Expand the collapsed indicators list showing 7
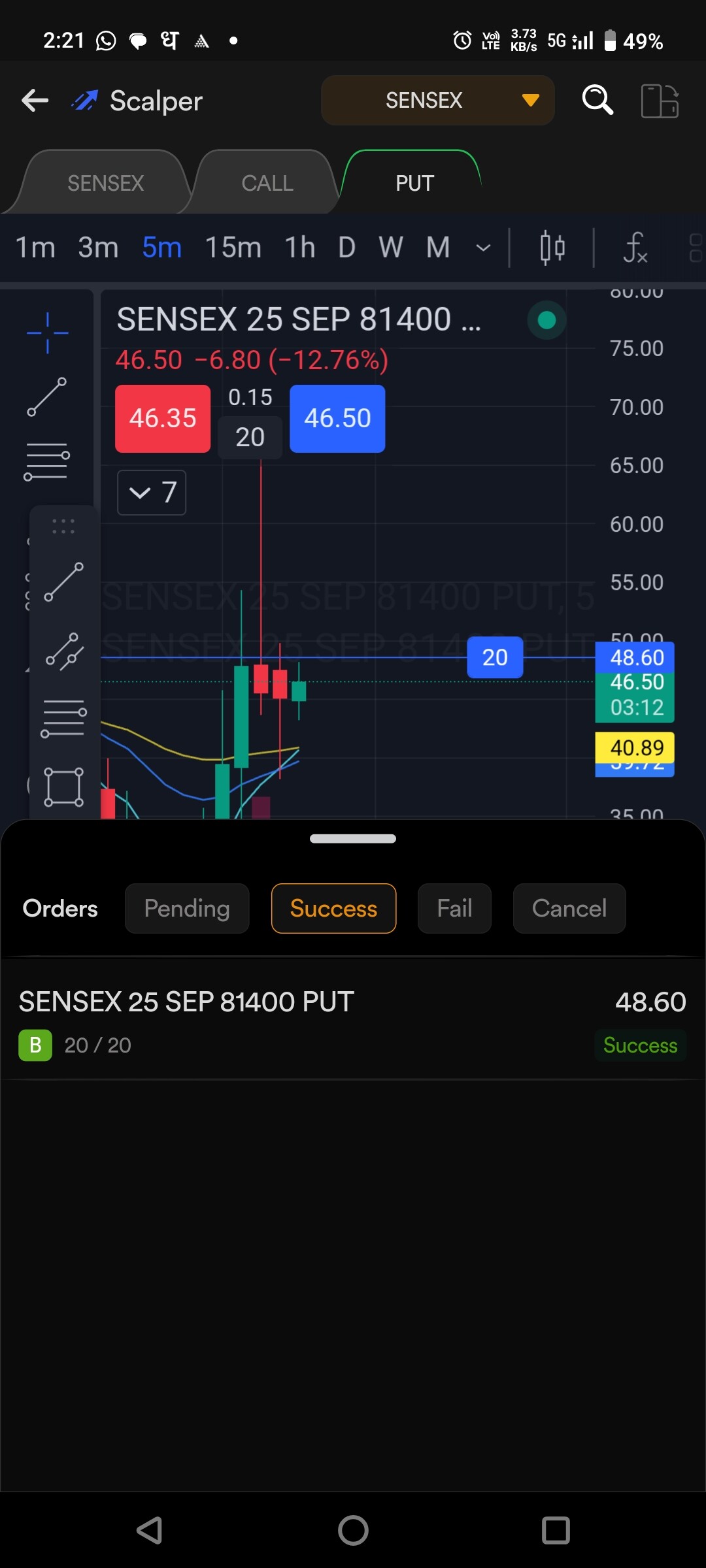 [152, 492]
